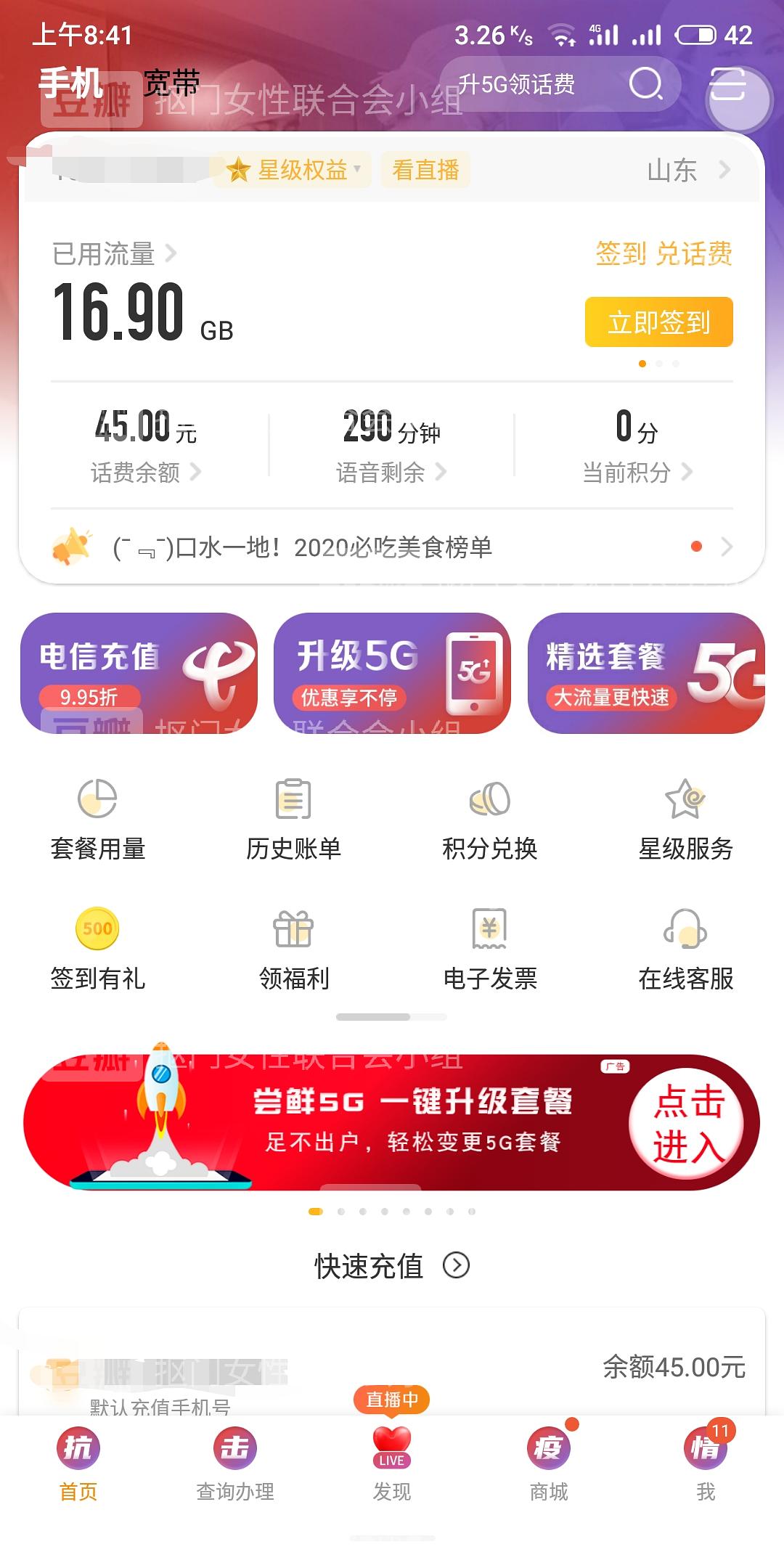
Task: Open 当前积分 points page
Action: [637, 445]
